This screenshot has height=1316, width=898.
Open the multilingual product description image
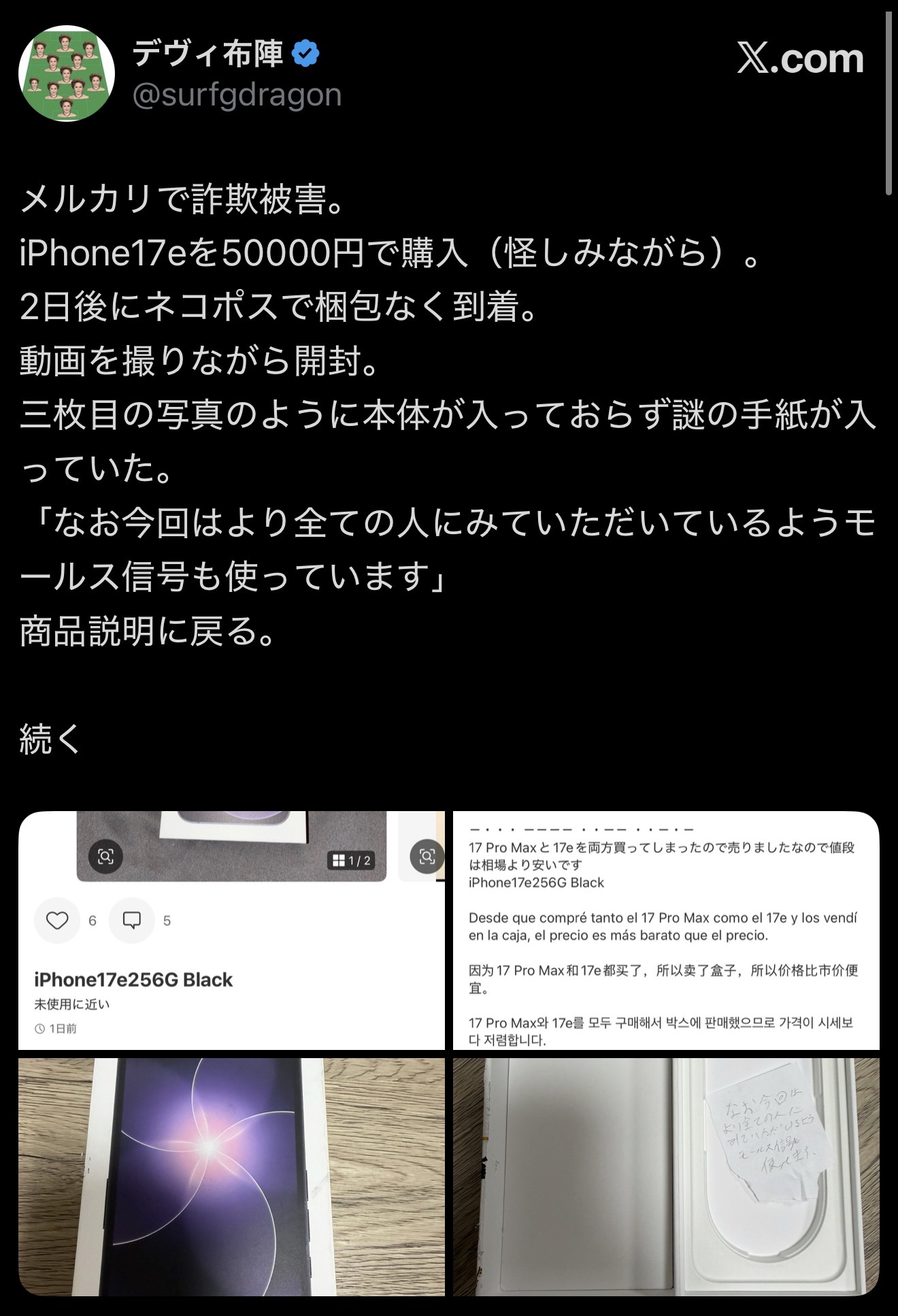666,930
